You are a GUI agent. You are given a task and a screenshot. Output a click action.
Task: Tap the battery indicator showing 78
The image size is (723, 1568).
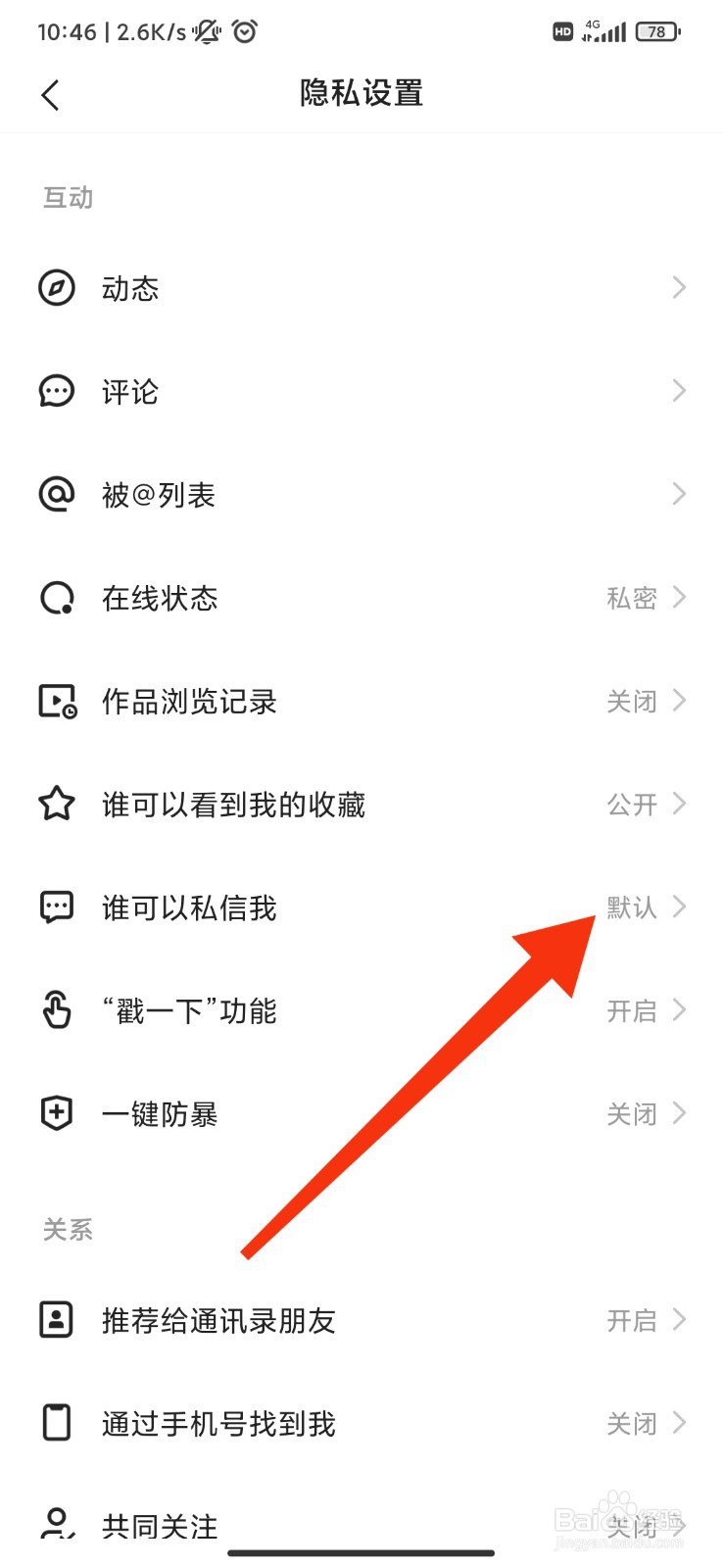(x=656, y=31)
